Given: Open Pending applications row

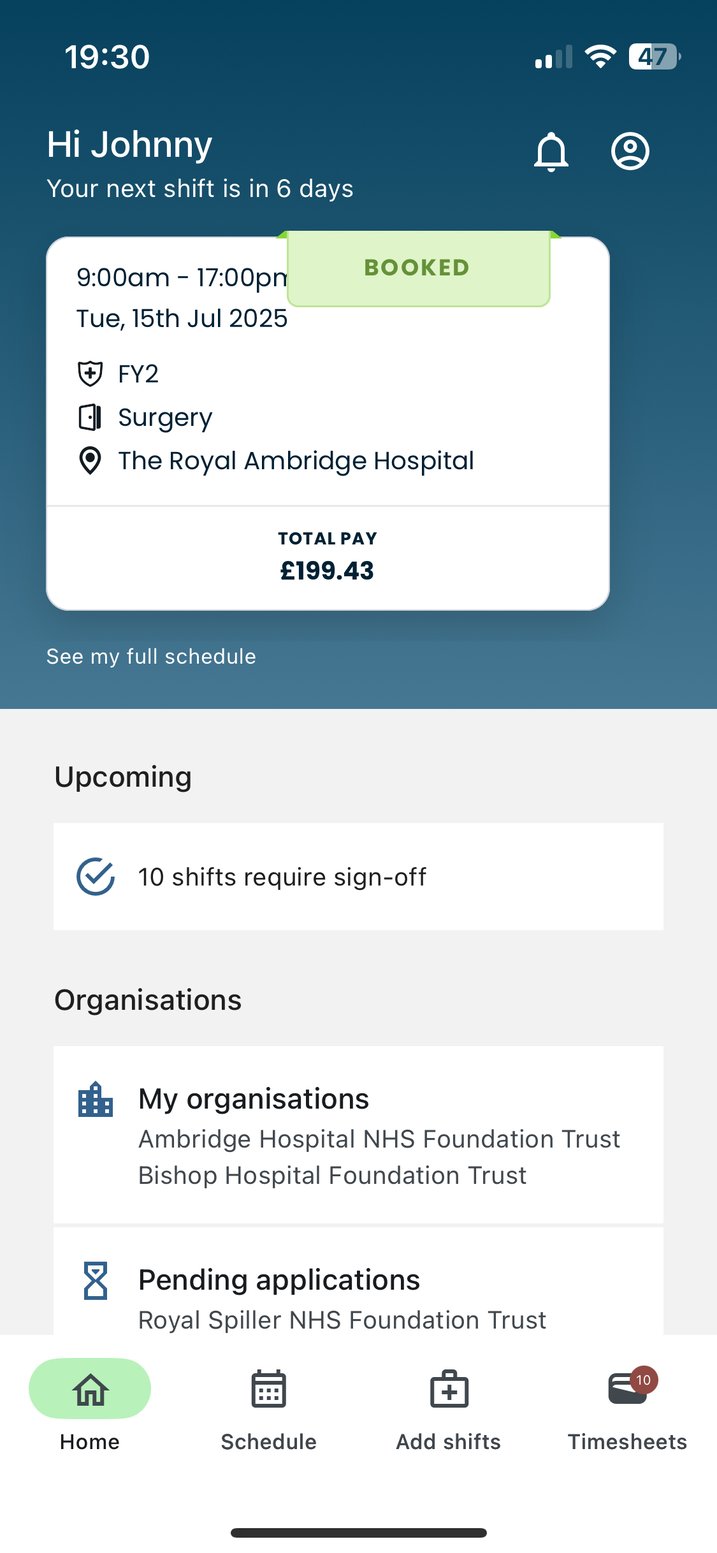Looking at the screenshot, I should pyautogui.click(x=358, y=1290).
